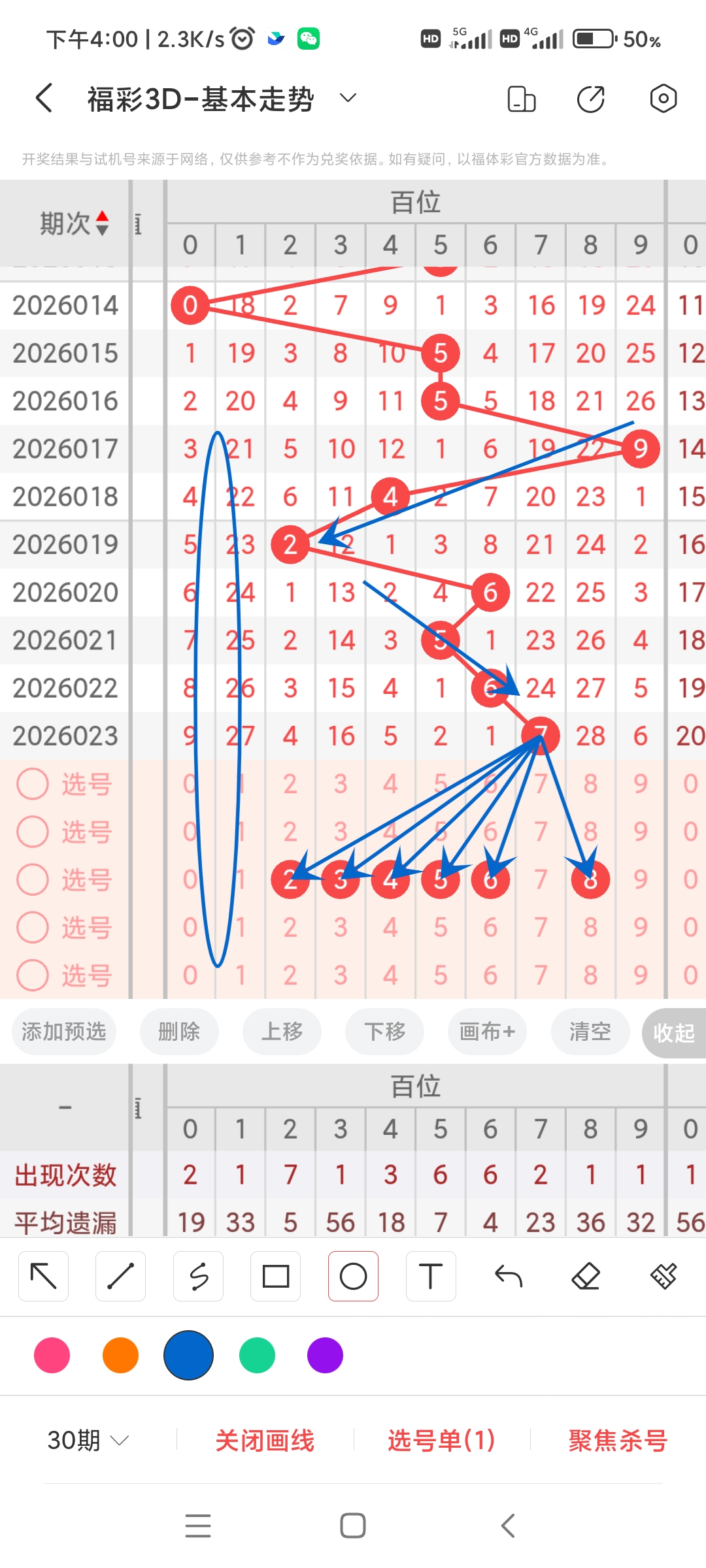Choose the text tool
706x1568 pixels.
point(431,1276)
